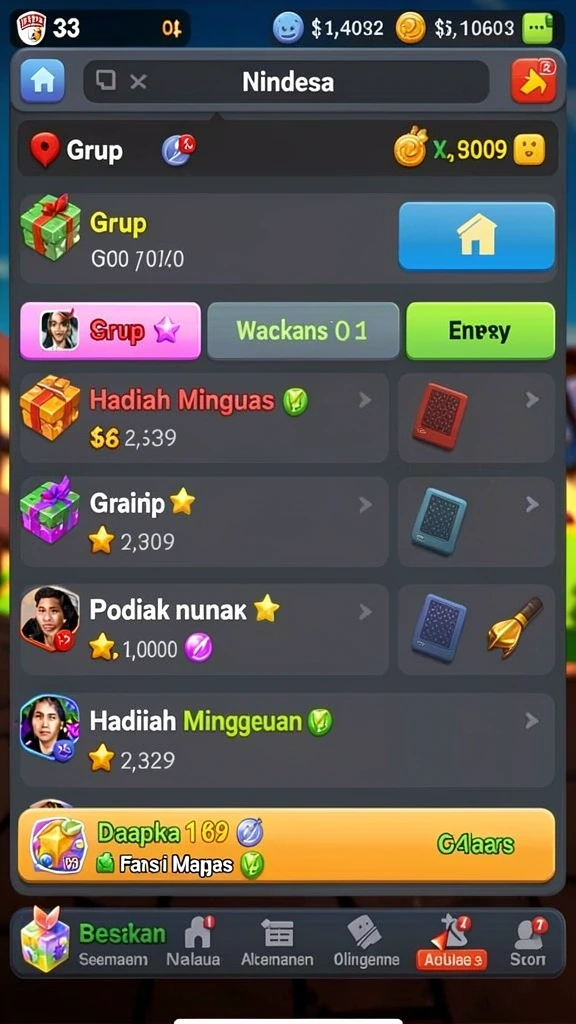Switch to the Wackans 01 tab
This screenshot has width=576, height=1024.
[x=303, y=331]
